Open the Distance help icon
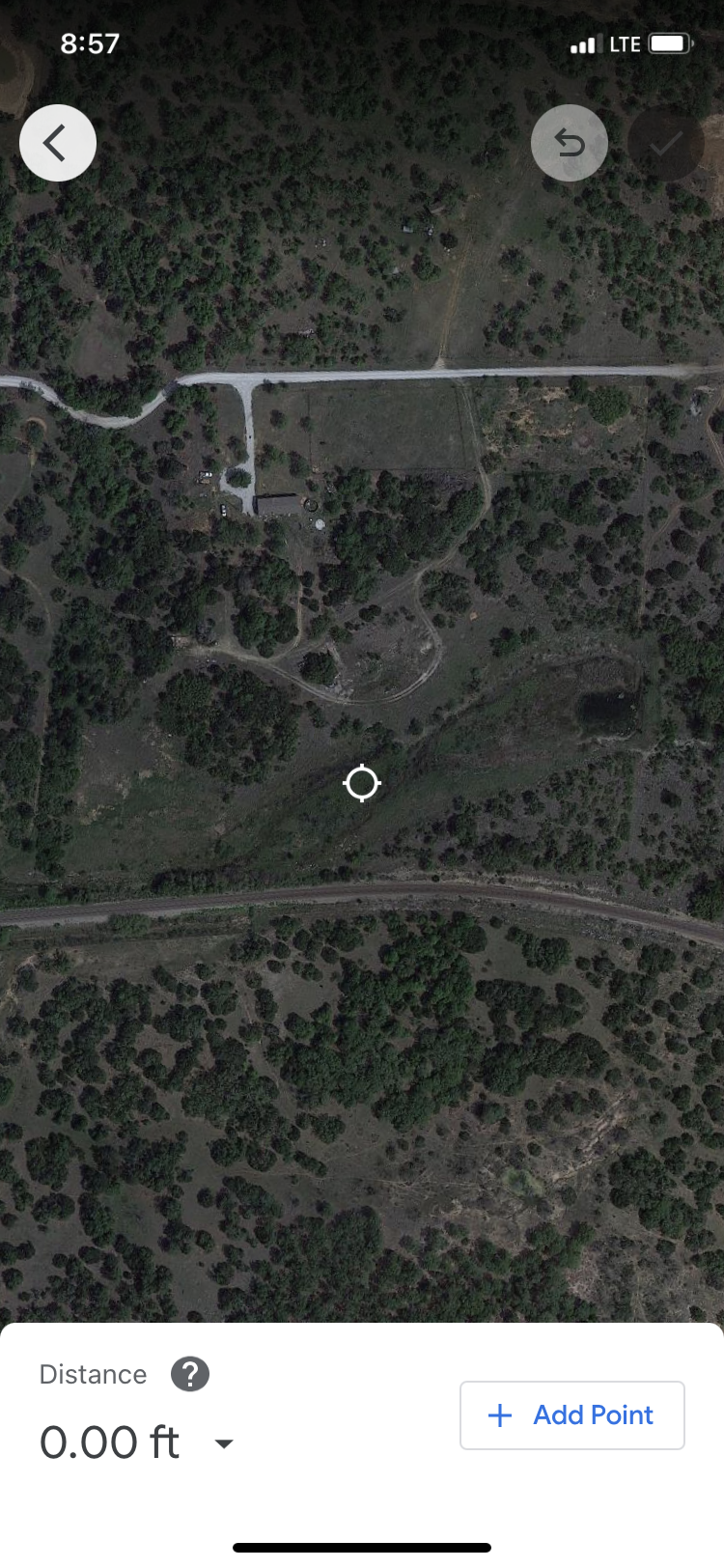The width and height of the screenshot is (724, 1568). point(190,1374)
